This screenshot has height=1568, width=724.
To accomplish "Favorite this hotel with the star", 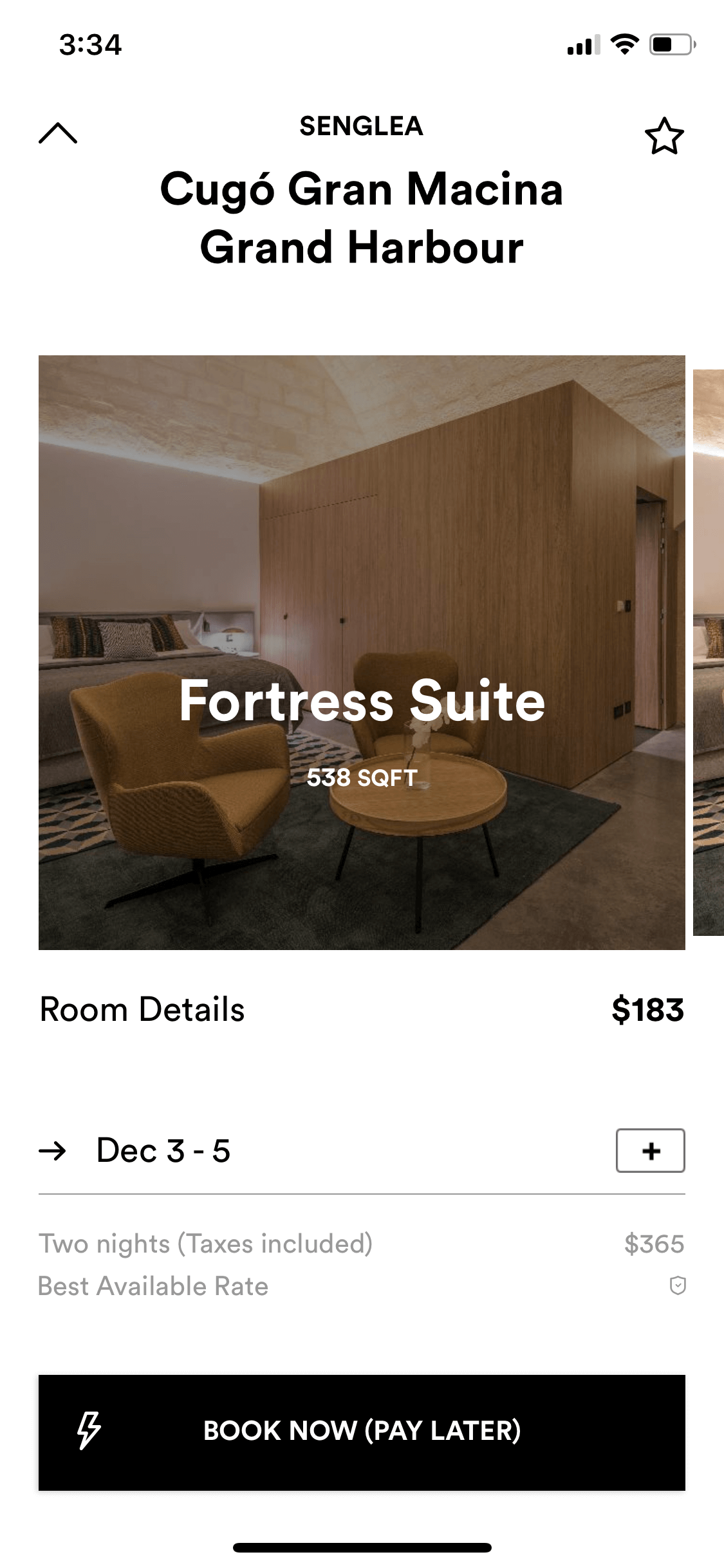I will click(x=664, y=136).
